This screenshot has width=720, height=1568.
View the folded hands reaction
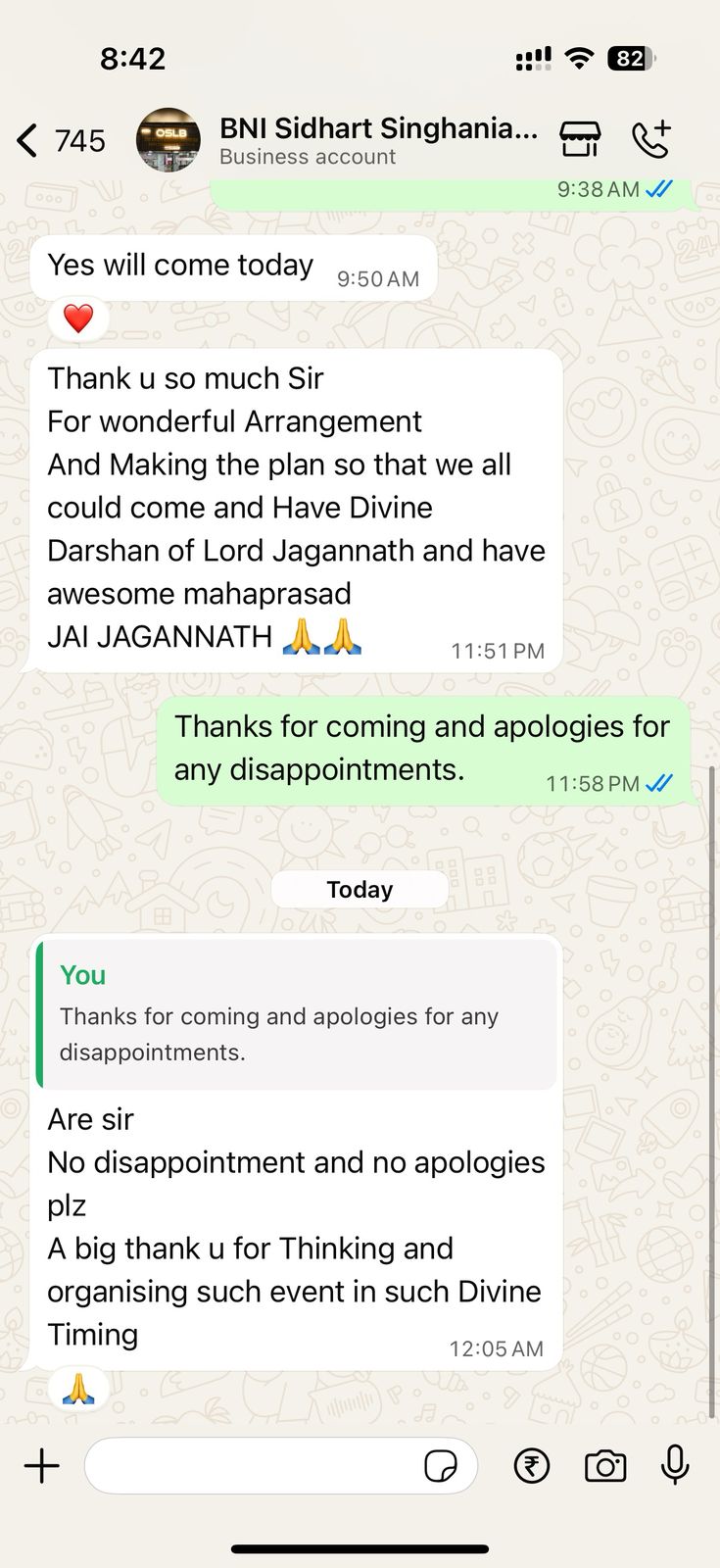point(78,1389)
